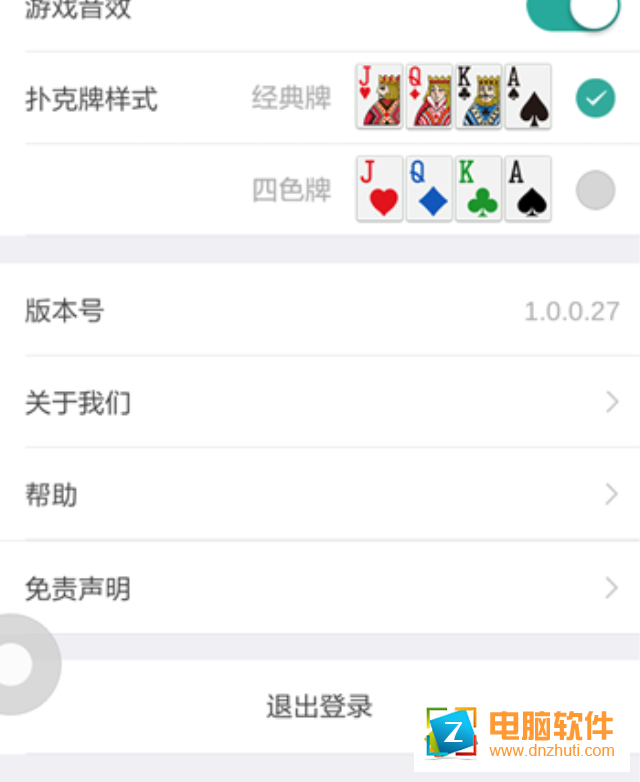640x782 pixels.
Task: Tap the floating assistive touch button
Action: click(18, 664)
